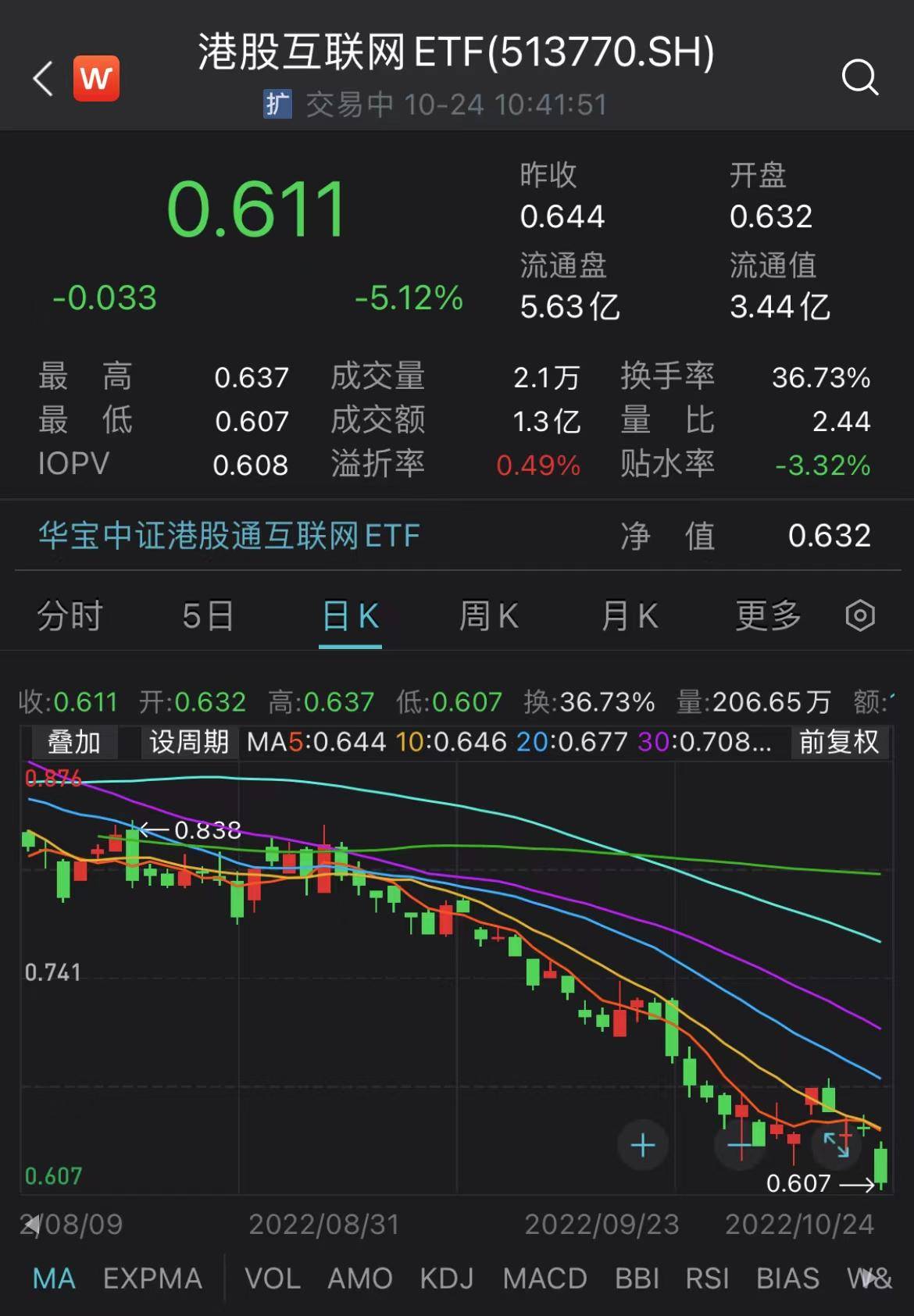Click the Wind app logo icon
This screenshot has width=914, height=1316.
point(95,78)
